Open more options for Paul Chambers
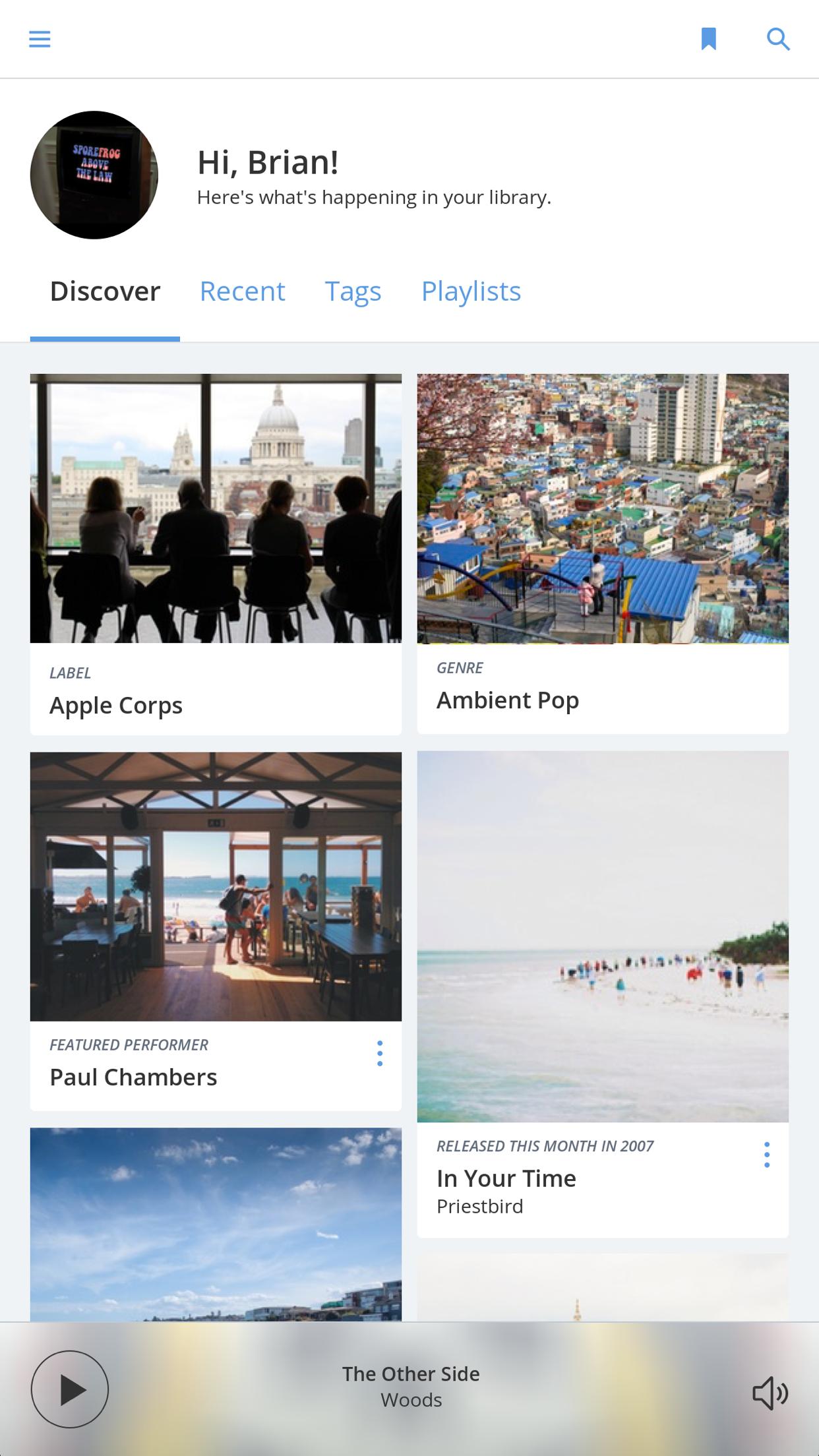 coord(380,1054)
